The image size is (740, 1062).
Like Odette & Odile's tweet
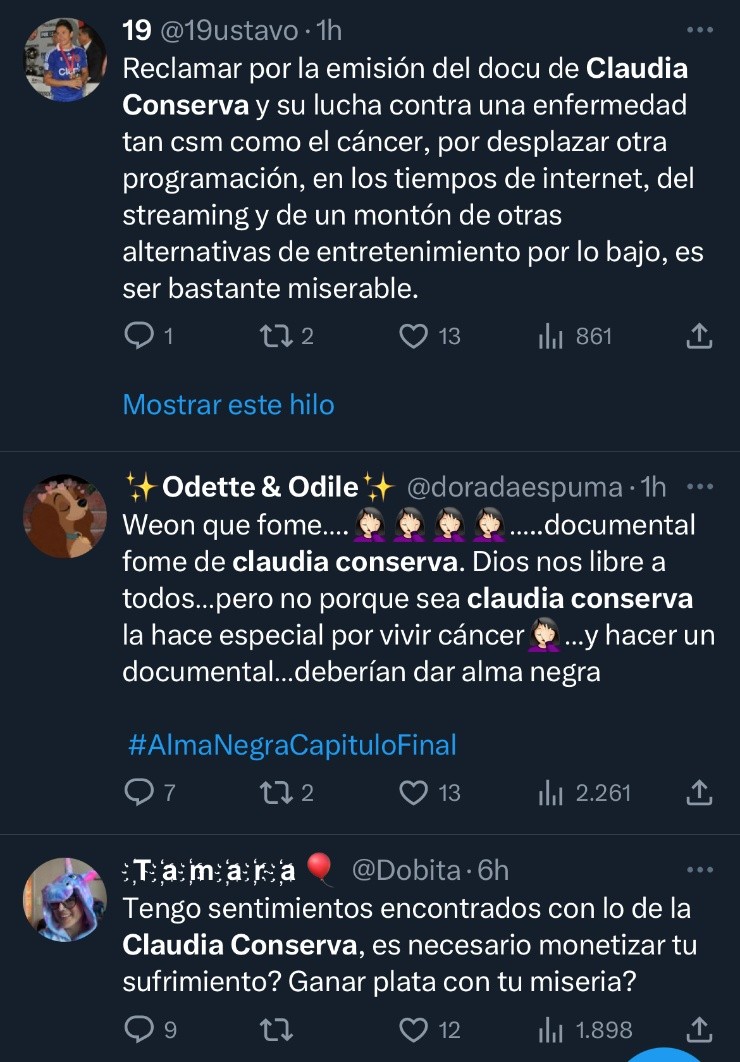413,793
